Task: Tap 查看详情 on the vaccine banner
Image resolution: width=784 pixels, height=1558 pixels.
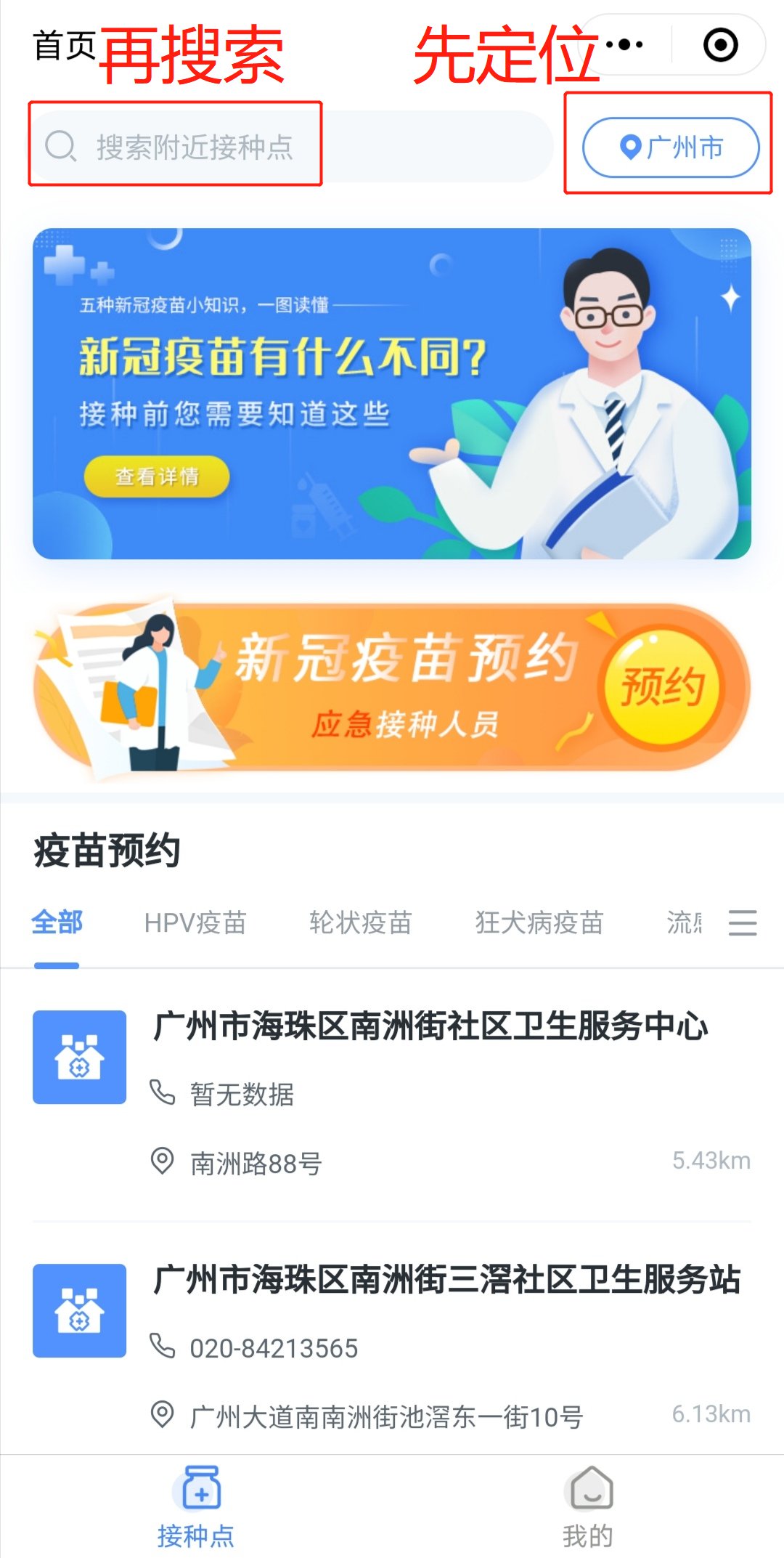Action: click(157, 476)
